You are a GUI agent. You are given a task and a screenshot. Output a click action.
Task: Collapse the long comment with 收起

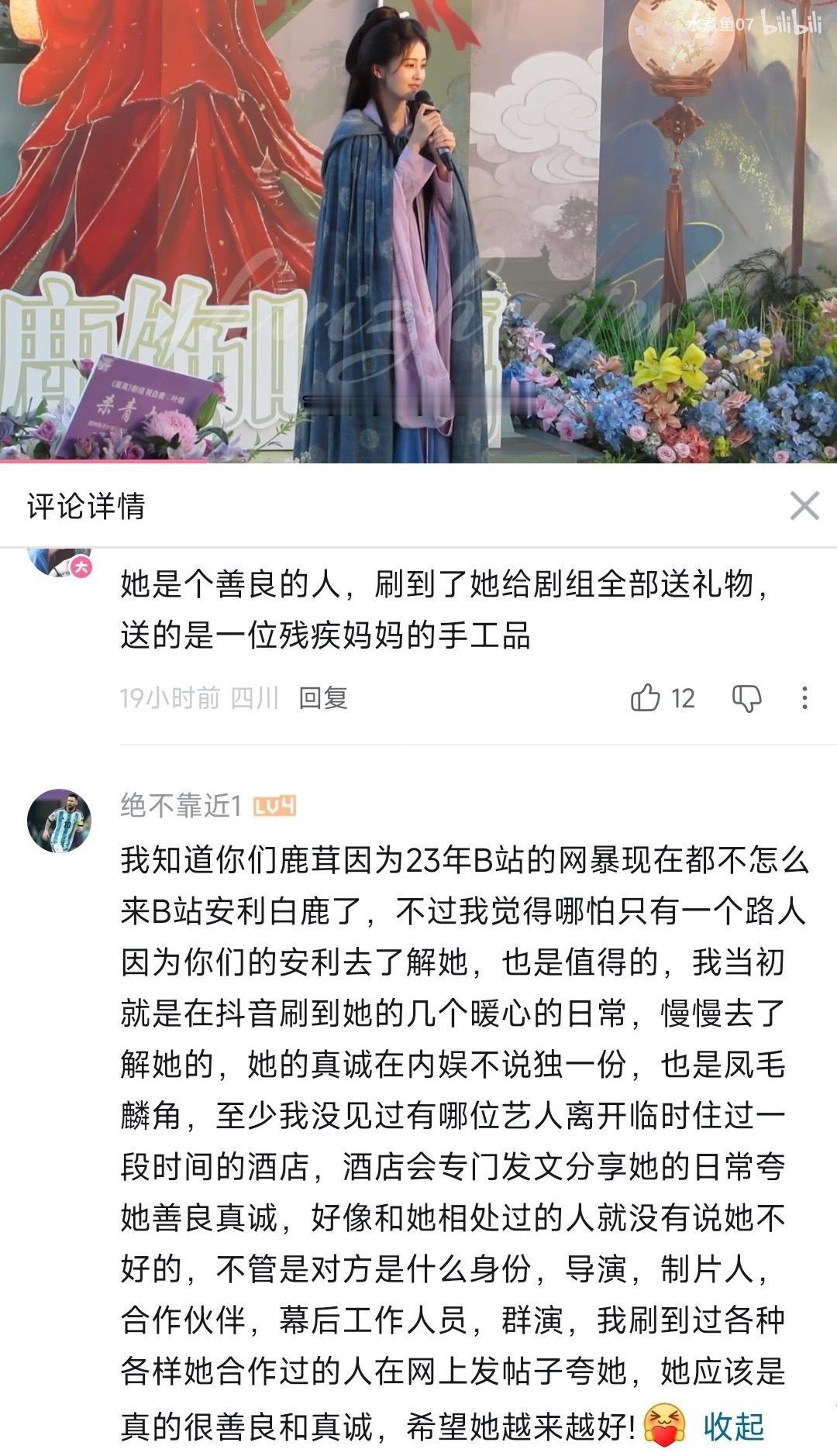[733, 1427]
